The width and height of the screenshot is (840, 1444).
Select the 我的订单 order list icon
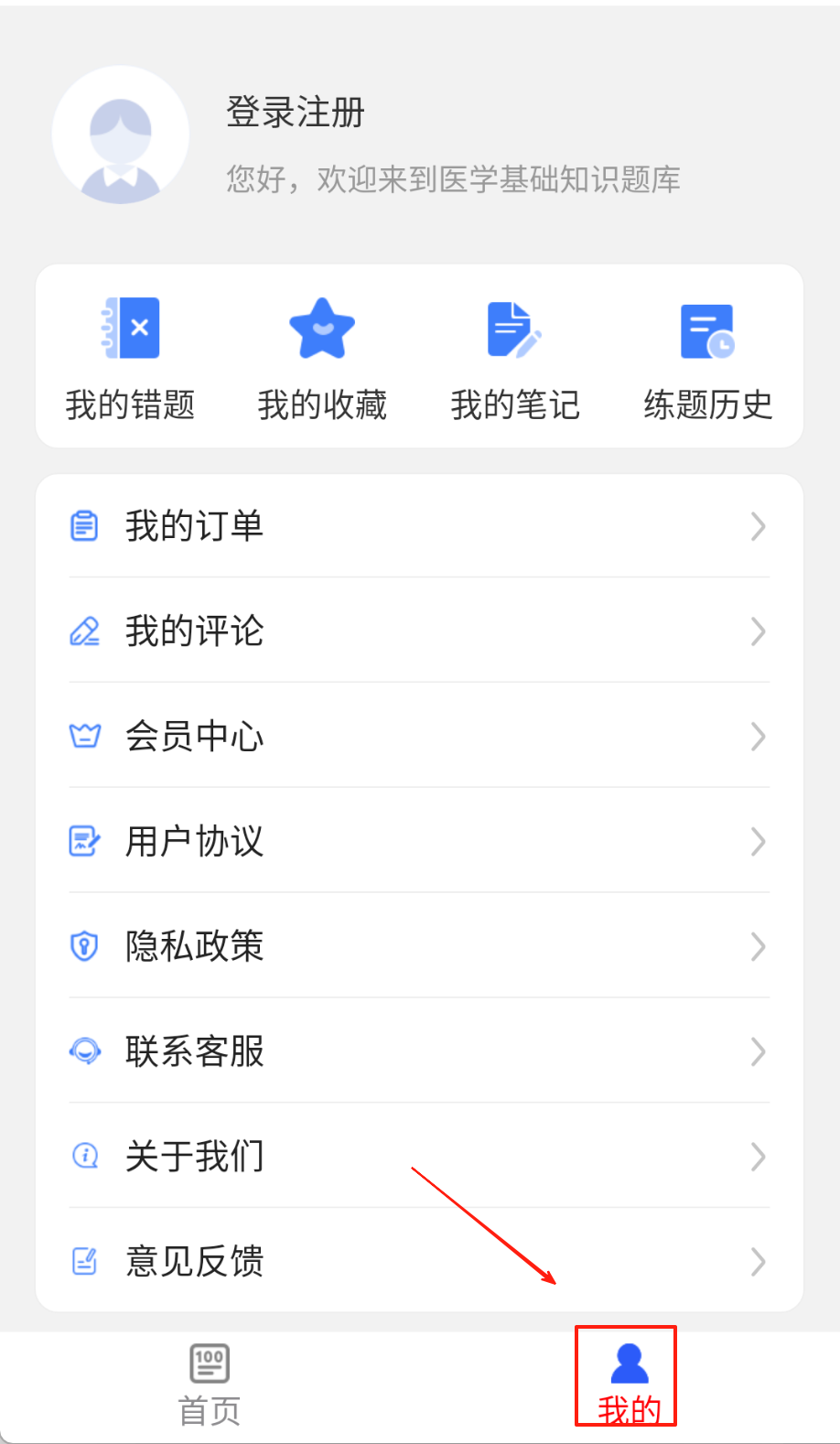tap(84, 526)
